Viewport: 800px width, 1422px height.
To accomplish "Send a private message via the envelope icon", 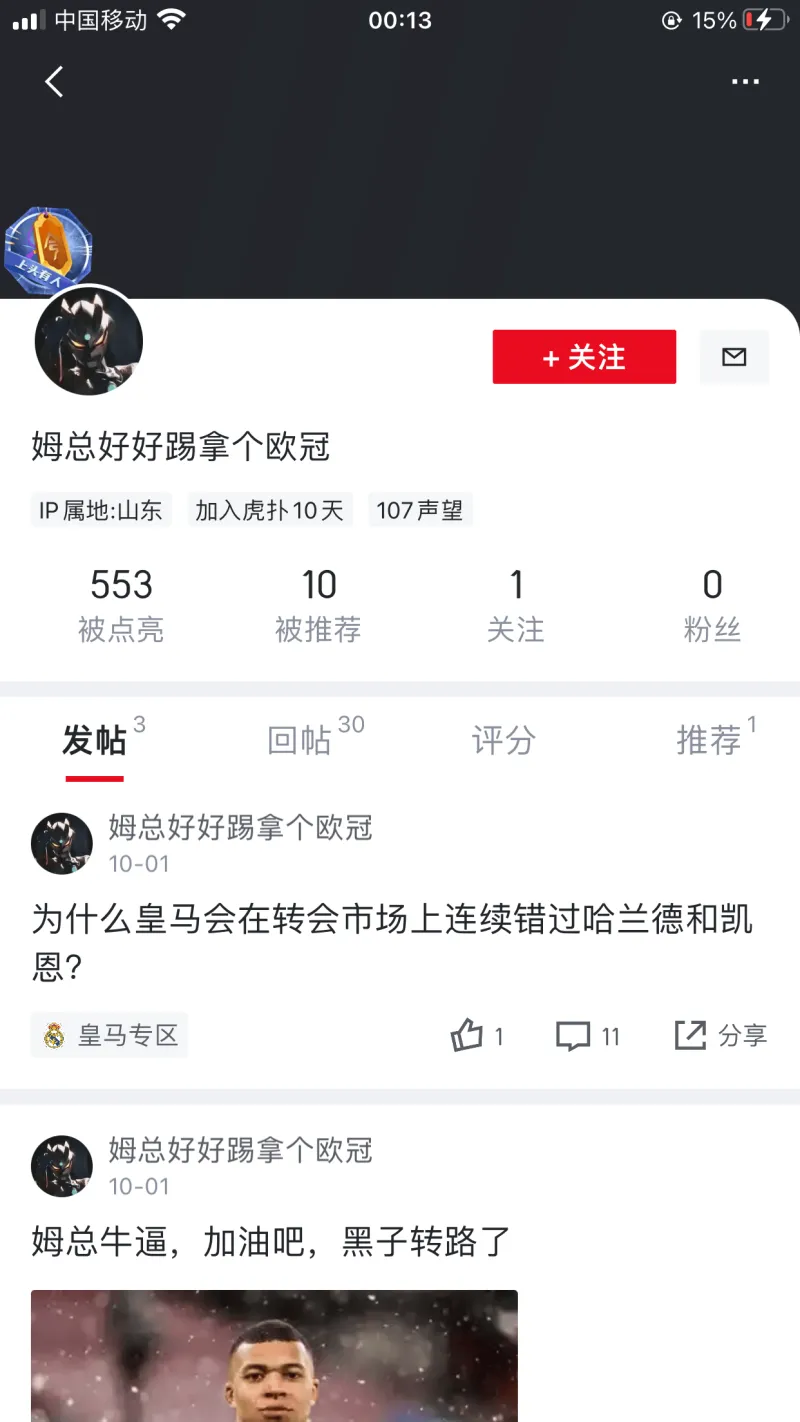I will 734,357.
